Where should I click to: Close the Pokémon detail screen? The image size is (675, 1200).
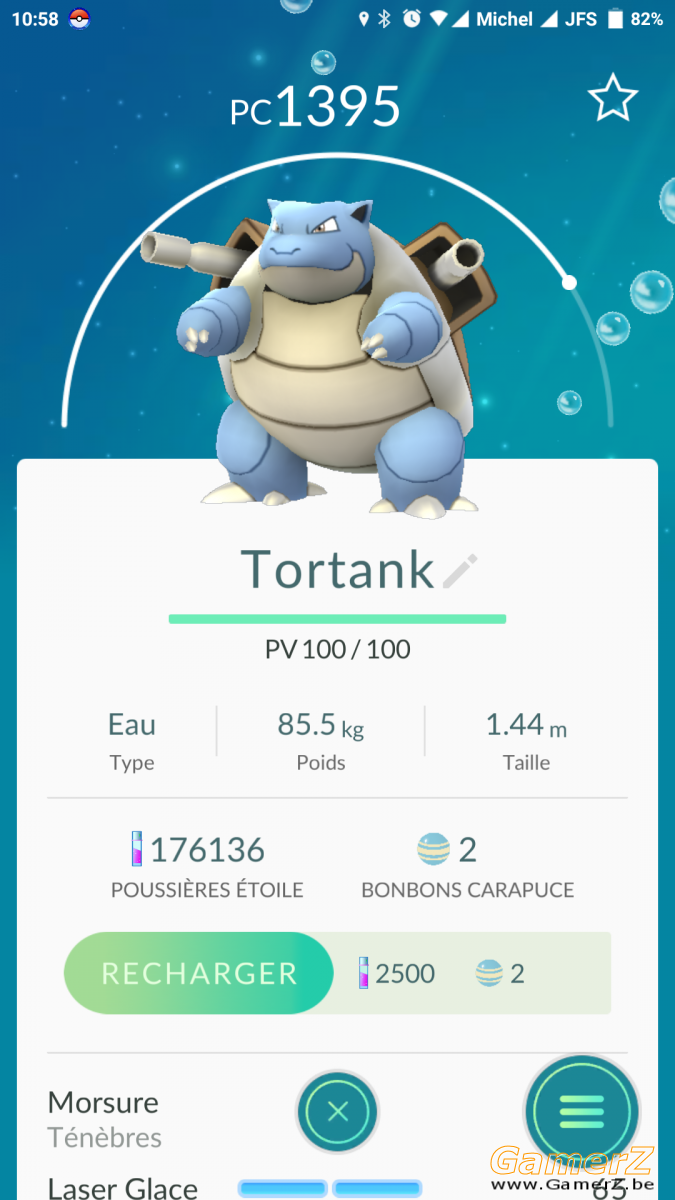(338, 1111)
